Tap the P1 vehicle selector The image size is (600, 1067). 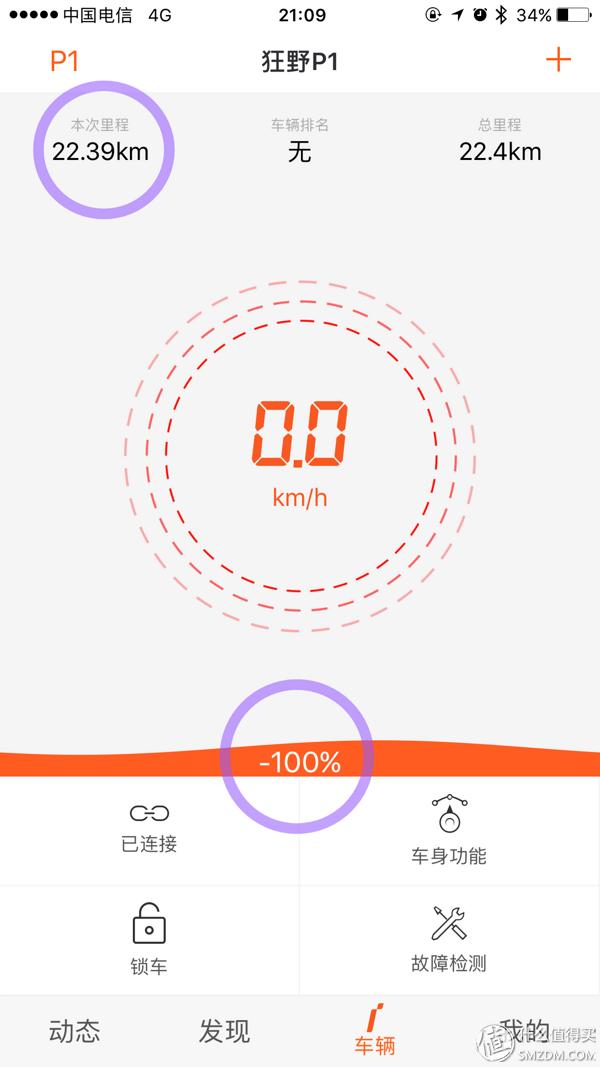64,61
